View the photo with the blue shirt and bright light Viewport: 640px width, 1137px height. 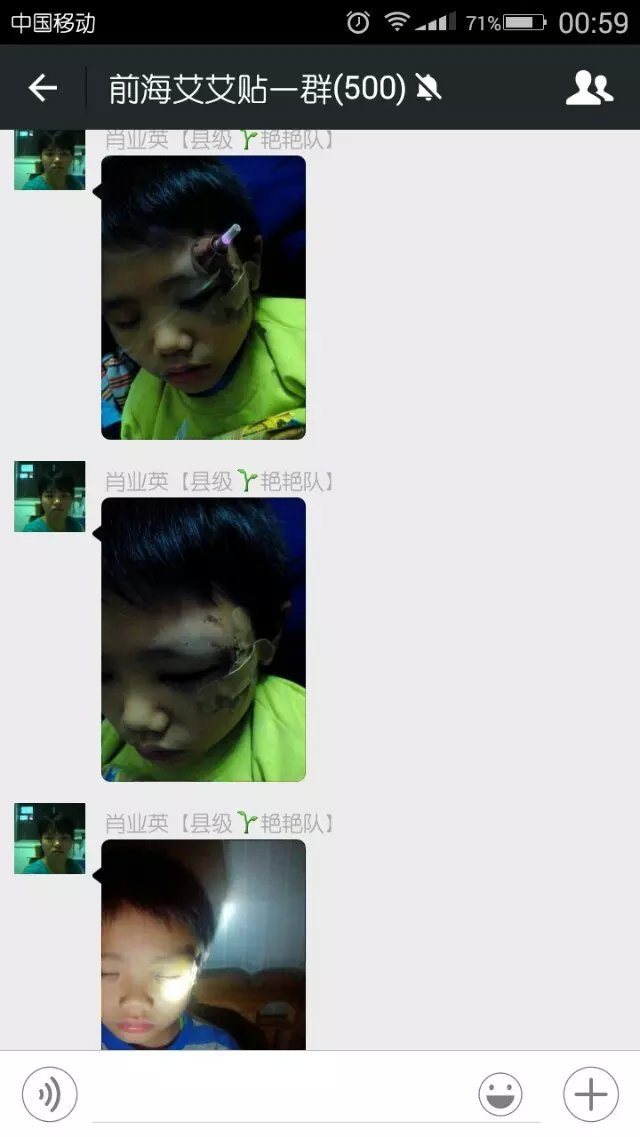point(204,943)
